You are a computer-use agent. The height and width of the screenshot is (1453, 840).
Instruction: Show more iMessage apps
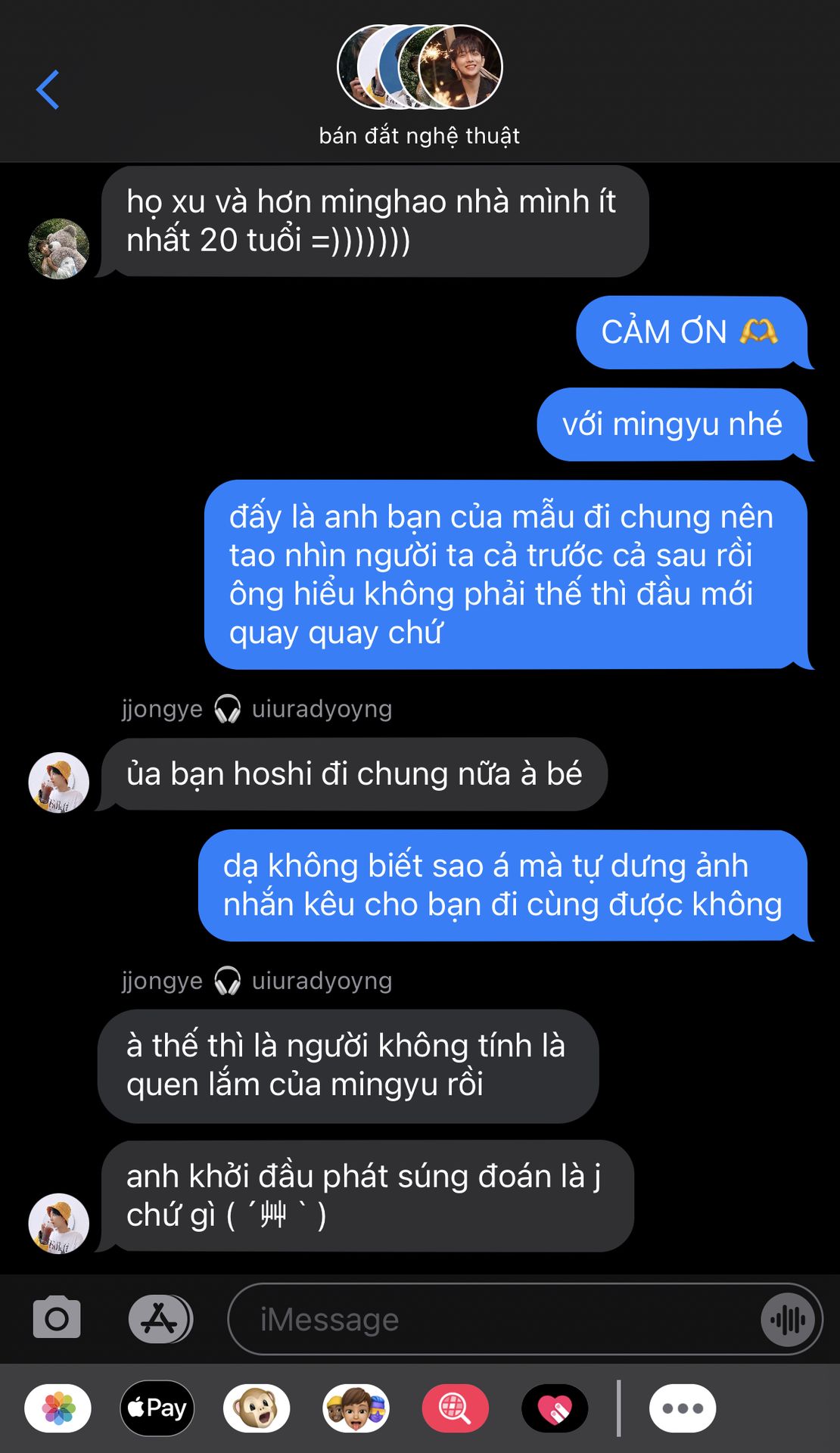[683, 1408]
